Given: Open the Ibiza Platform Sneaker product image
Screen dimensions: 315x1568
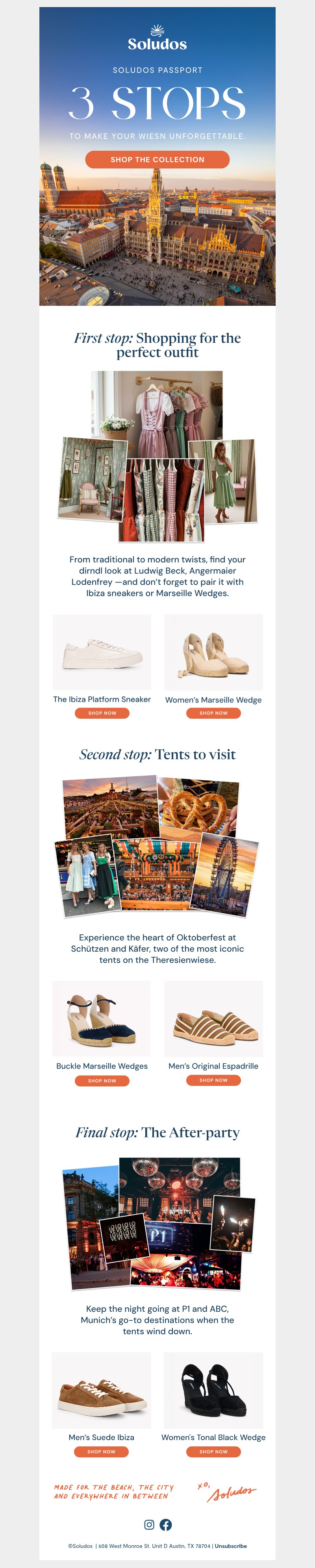Looking at the screenshot, I should pyautogui.click(x=102, y=652).
